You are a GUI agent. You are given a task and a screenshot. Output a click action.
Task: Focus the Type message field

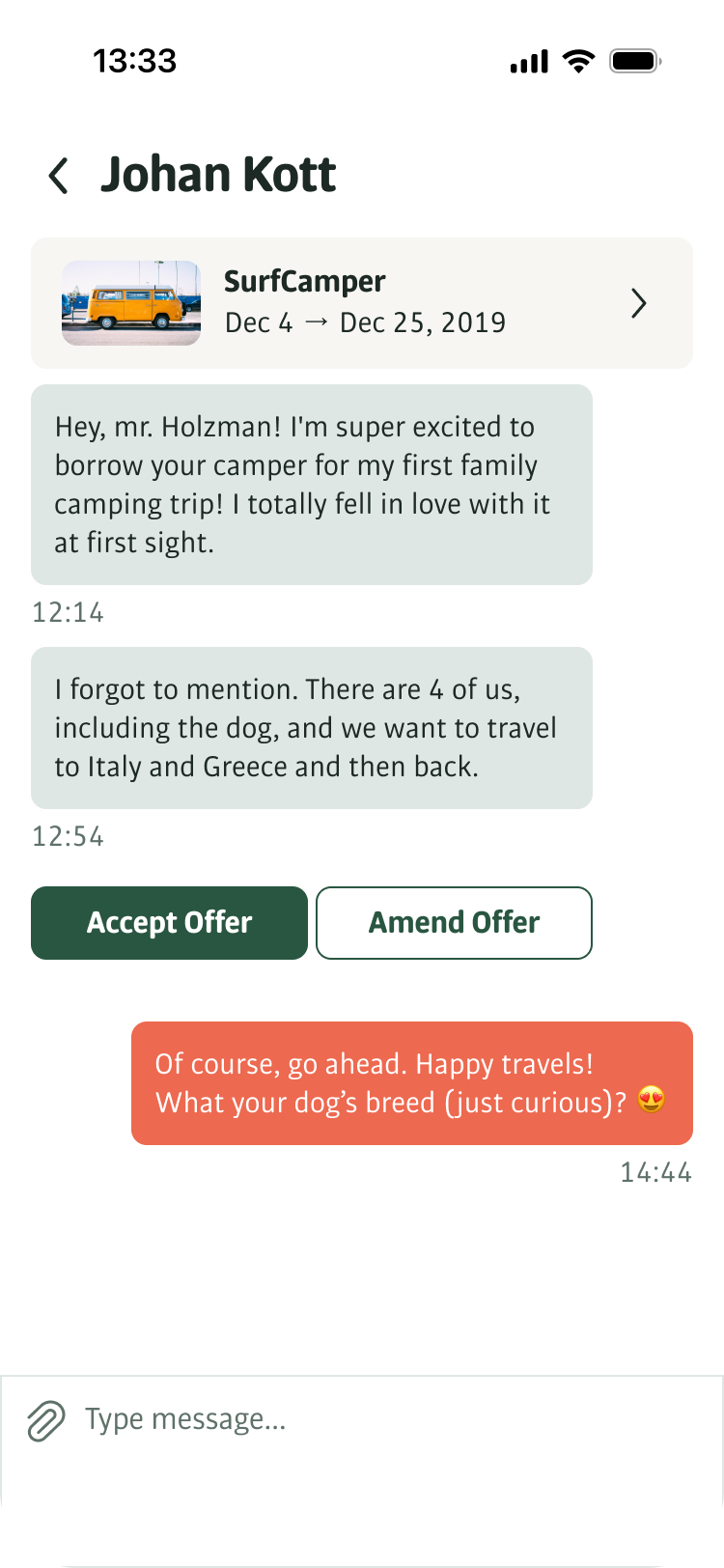coord(386,1419)
